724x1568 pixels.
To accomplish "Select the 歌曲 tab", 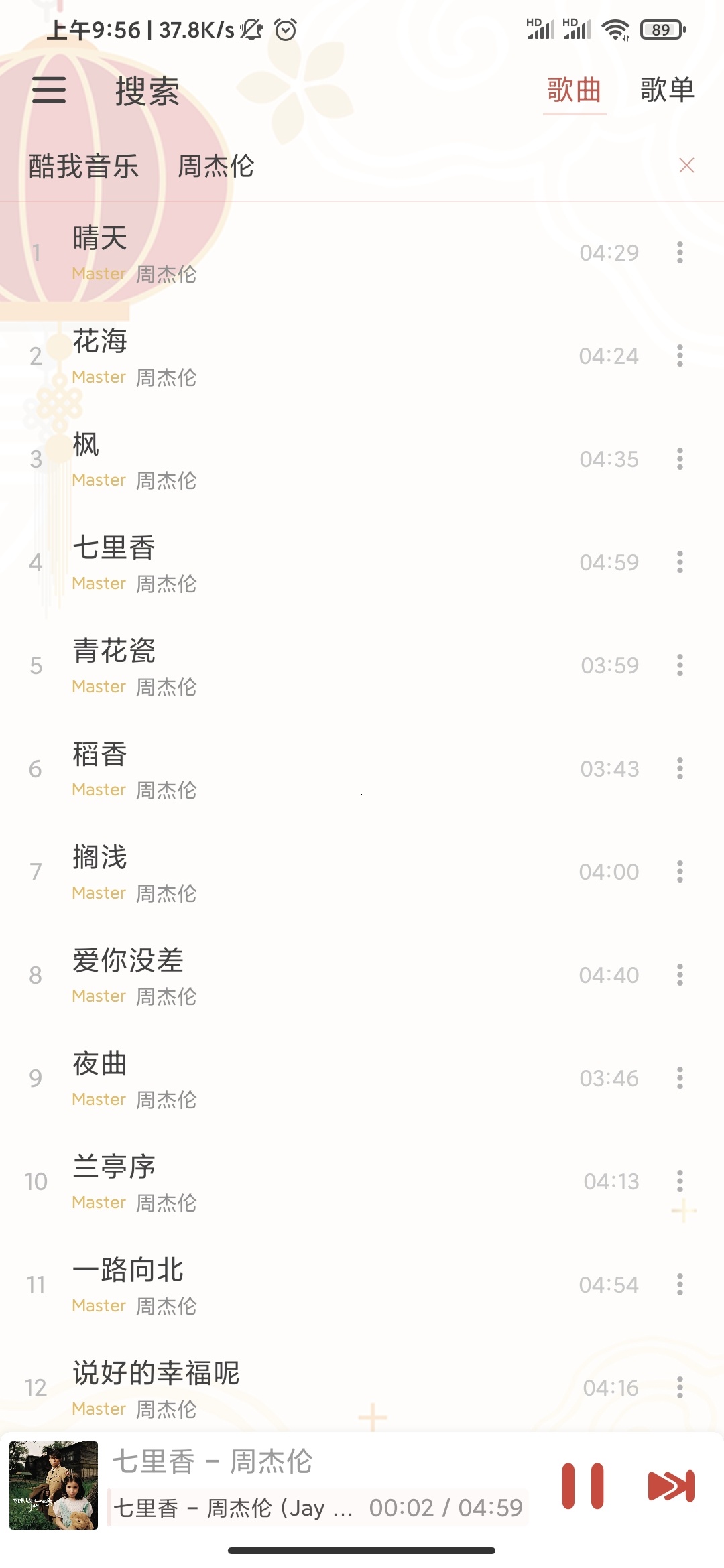I will (574, 90).
